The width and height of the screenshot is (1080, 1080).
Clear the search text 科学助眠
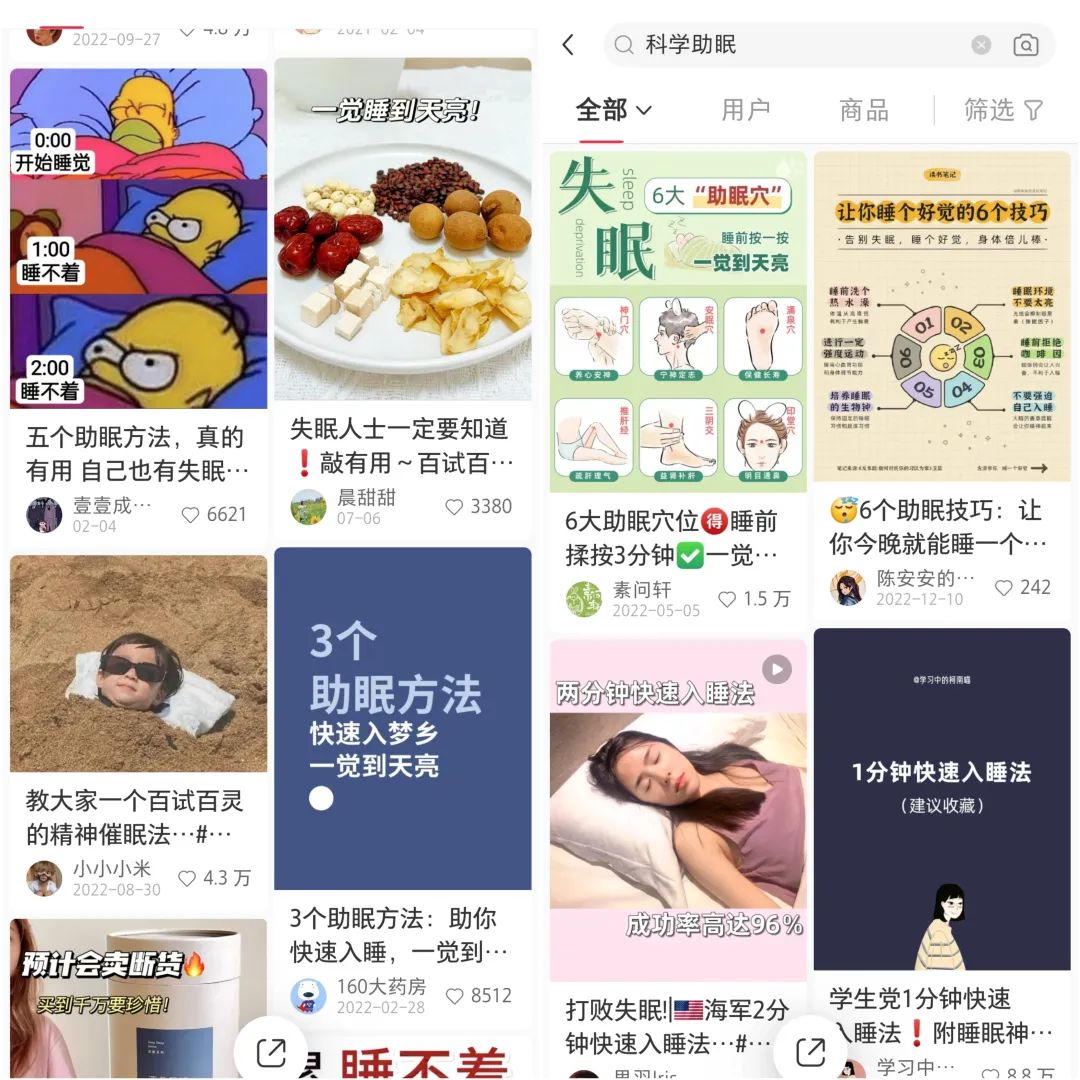pos(981,45)
